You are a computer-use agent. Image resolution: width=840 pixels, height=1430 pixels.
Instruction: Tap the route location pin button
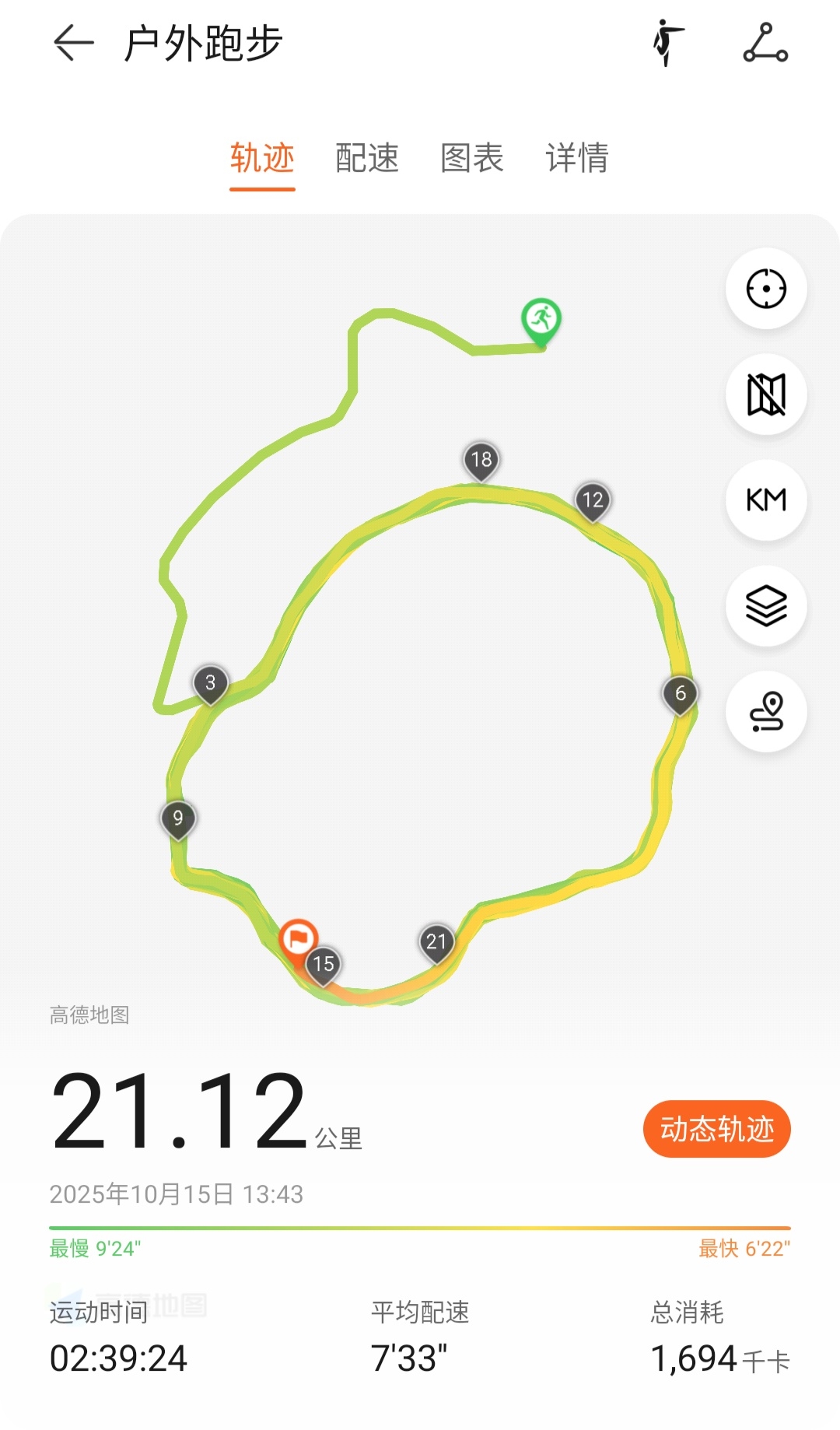[x=766, y=711]
